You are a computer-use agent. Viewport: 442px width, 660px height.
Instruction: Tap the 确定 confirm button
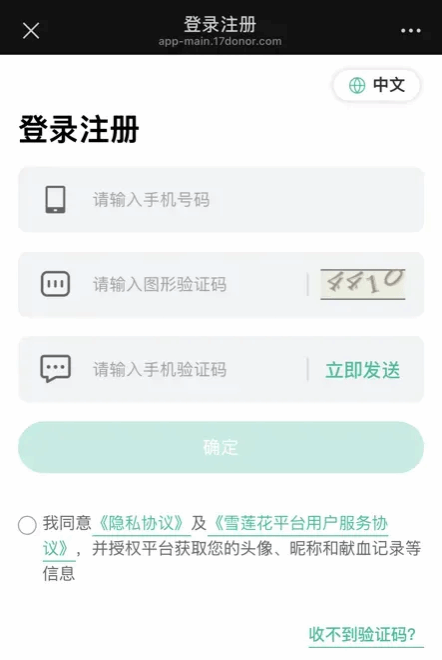pos(221,447)
